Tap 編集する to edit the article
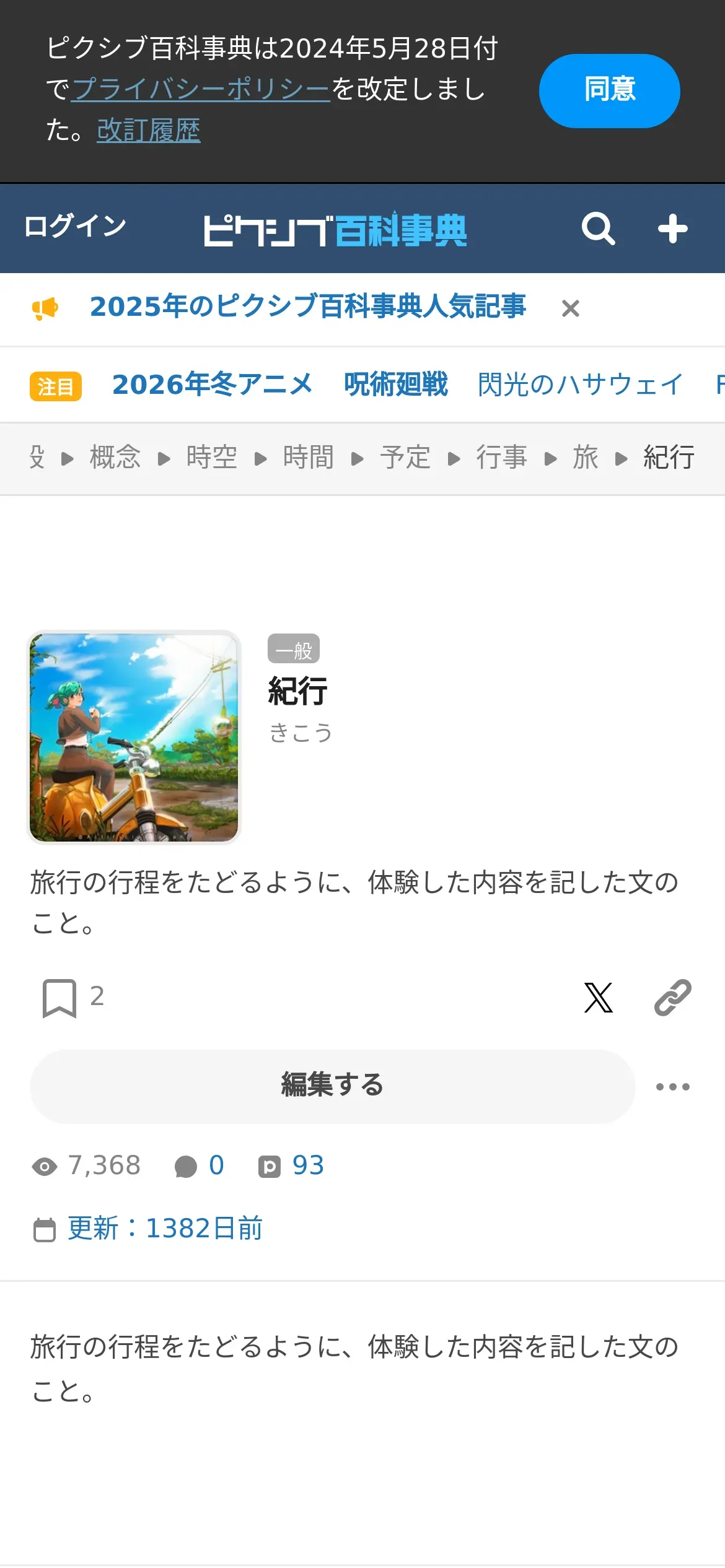 333,1086
